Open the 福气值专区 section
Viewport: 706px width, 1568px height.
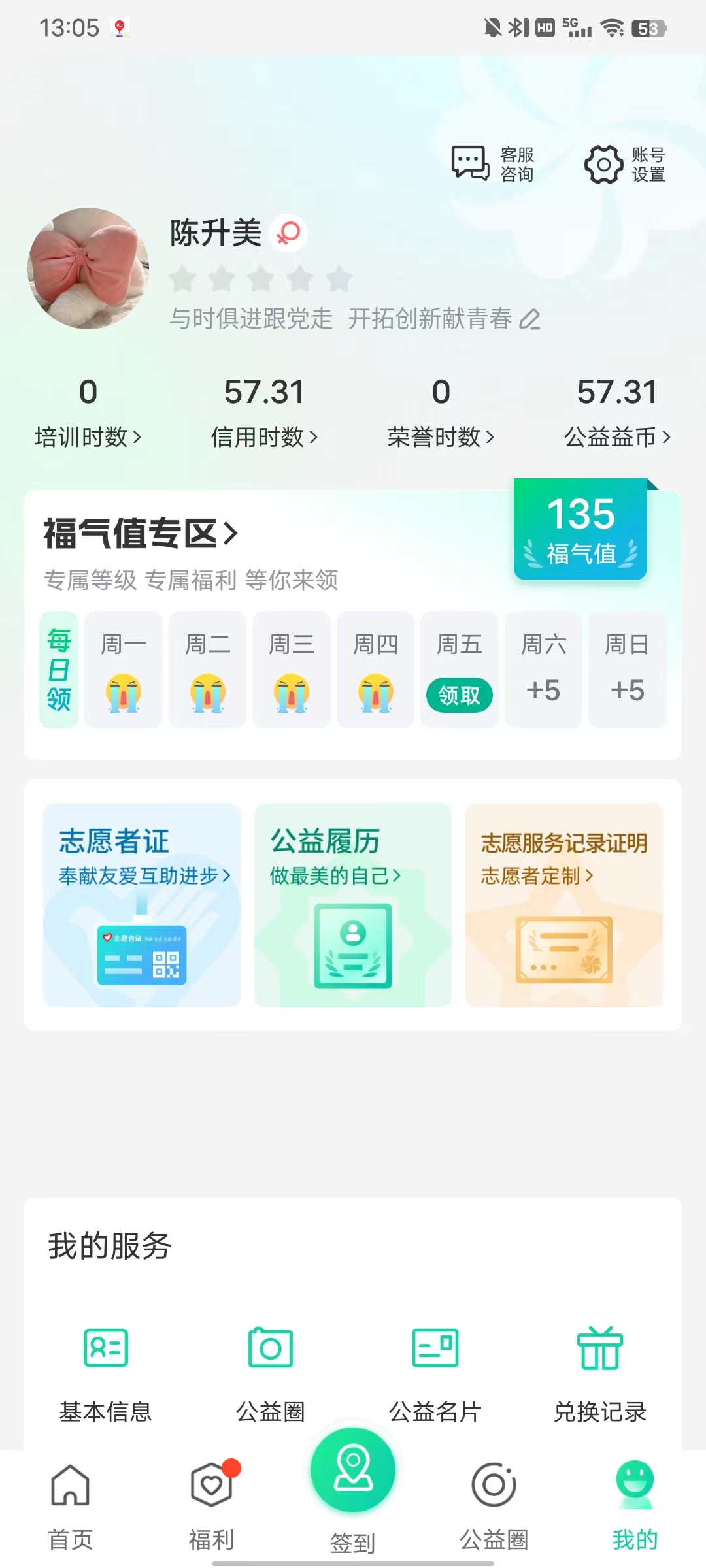141,533
